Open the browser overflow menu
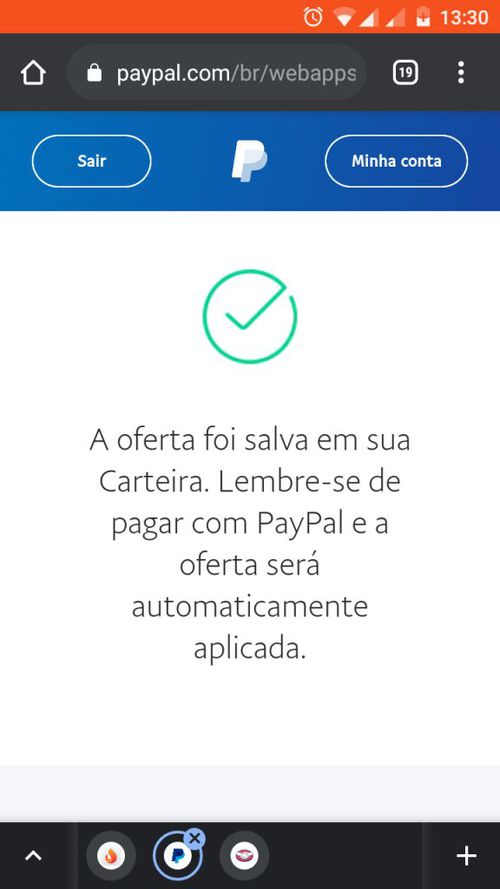 coord(461,73)
